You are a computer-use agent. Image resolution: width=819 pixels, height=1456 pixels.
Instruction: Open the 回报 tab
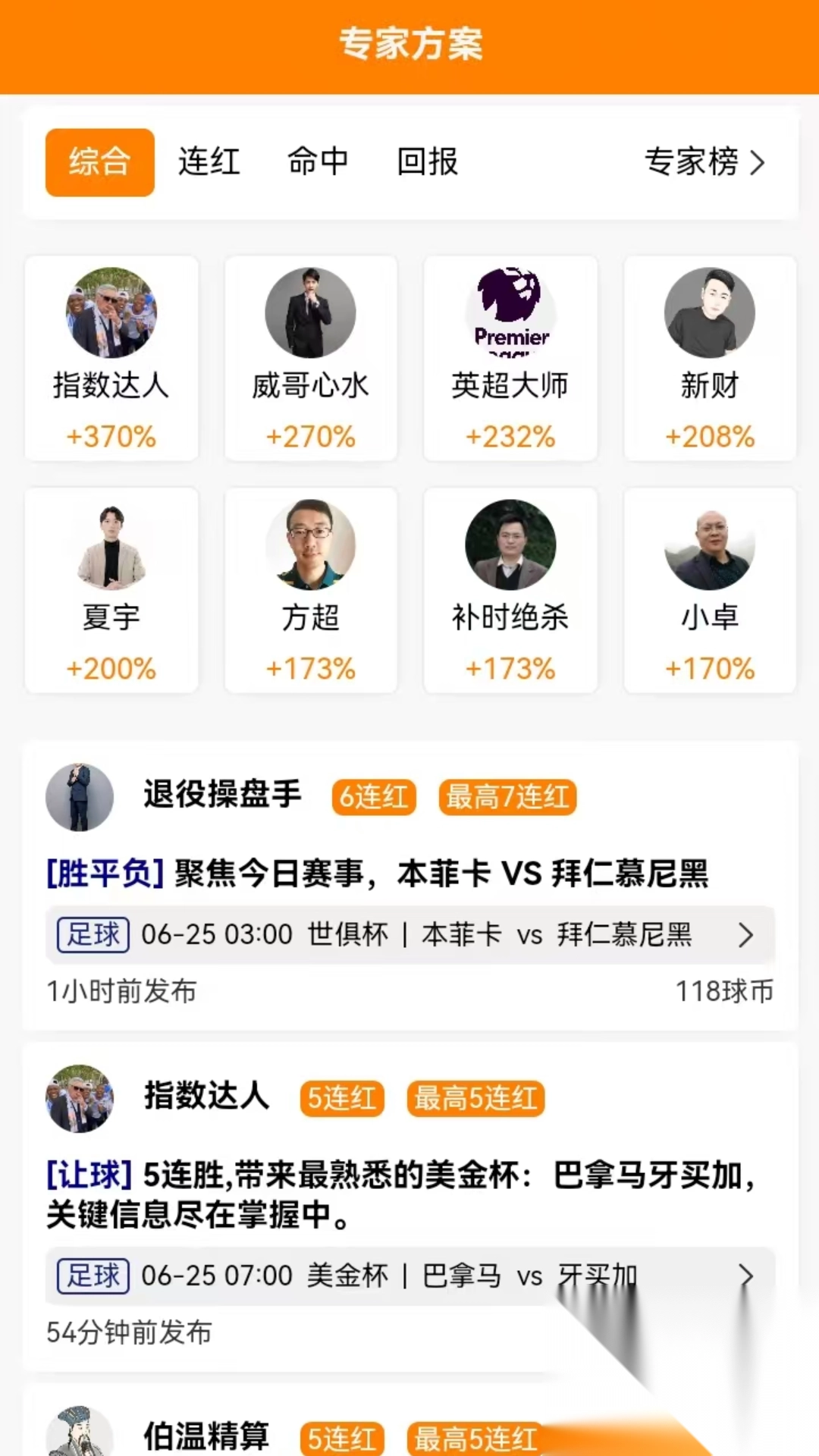pos(427,162)
